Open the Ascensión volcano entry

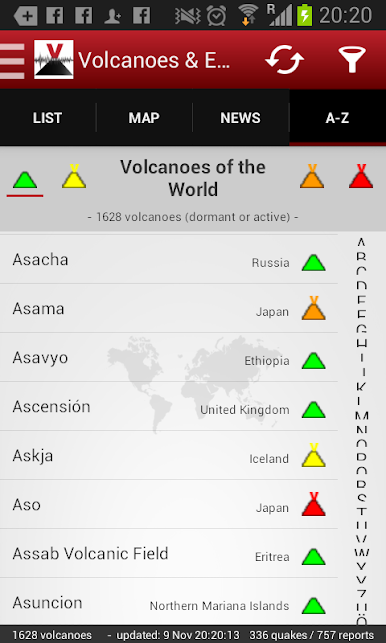[169, 406]
